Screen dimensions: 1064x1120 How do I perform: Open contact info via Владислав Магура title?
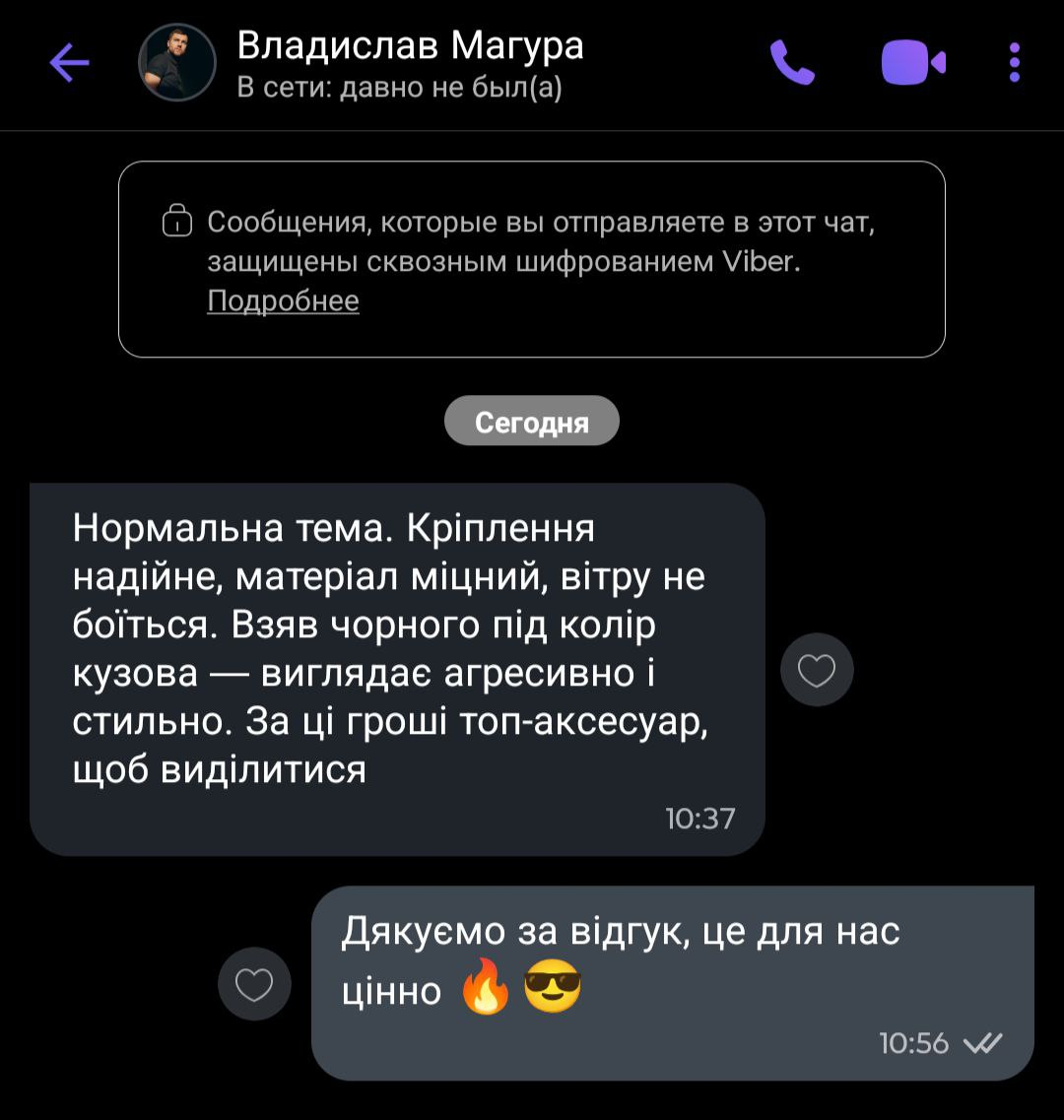tap(410, 46)
